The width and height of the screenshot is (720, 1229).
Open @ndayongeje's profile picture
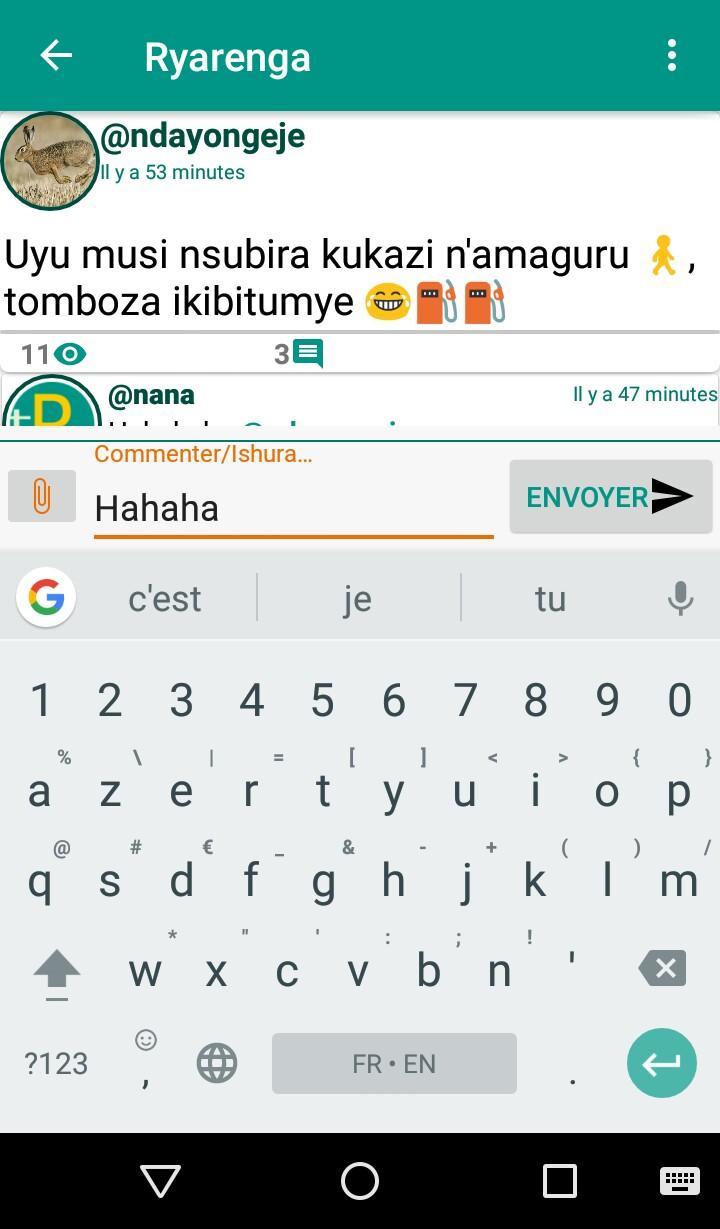[49, 161]
